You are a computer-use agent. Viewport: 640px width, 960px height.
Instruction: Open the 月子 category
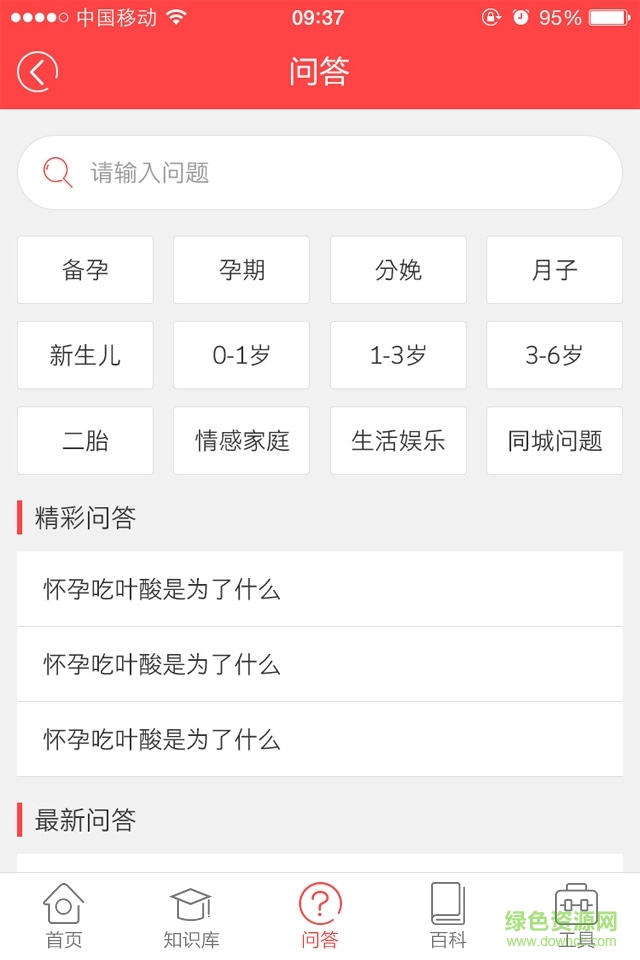tap(554, 270)
